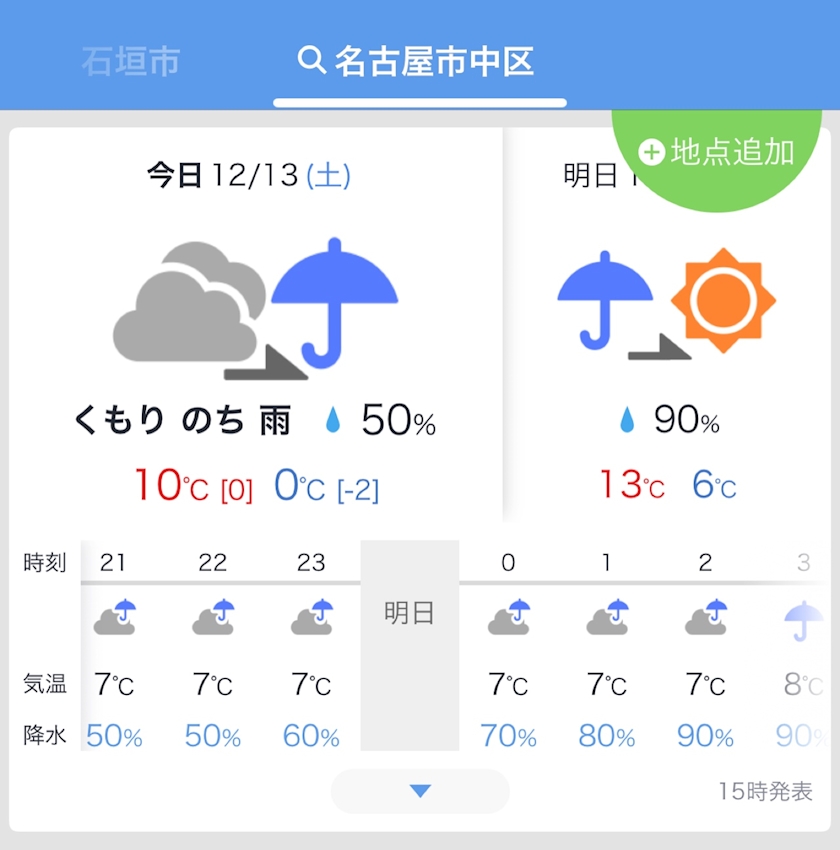Add a new location with 地点追加

[716, 152]
